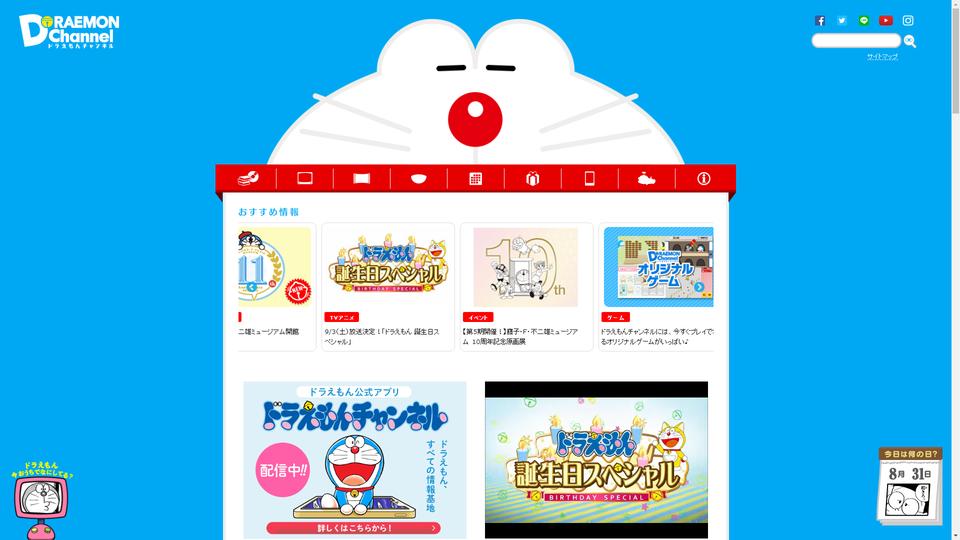Open the Facebook page icon
This screenshot has height=540, width=960.
point(820,20)
